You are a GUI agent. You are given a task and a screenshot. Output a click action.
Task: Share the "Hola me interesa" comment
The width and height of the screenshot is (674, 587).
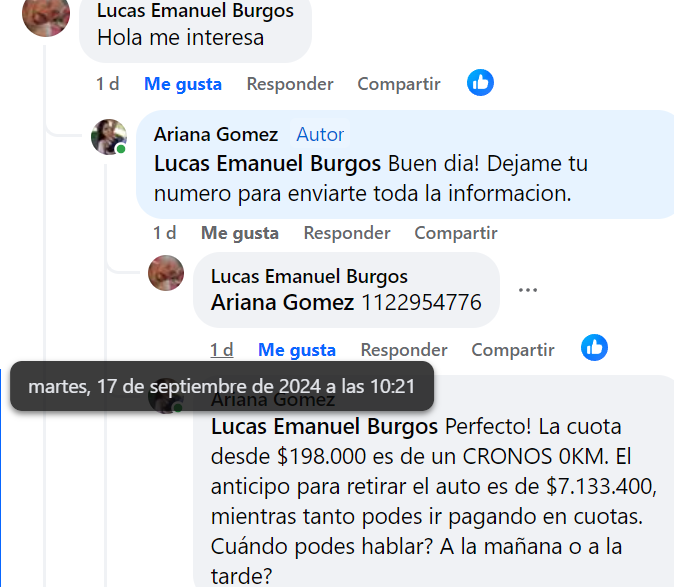(x=399, y=84)
